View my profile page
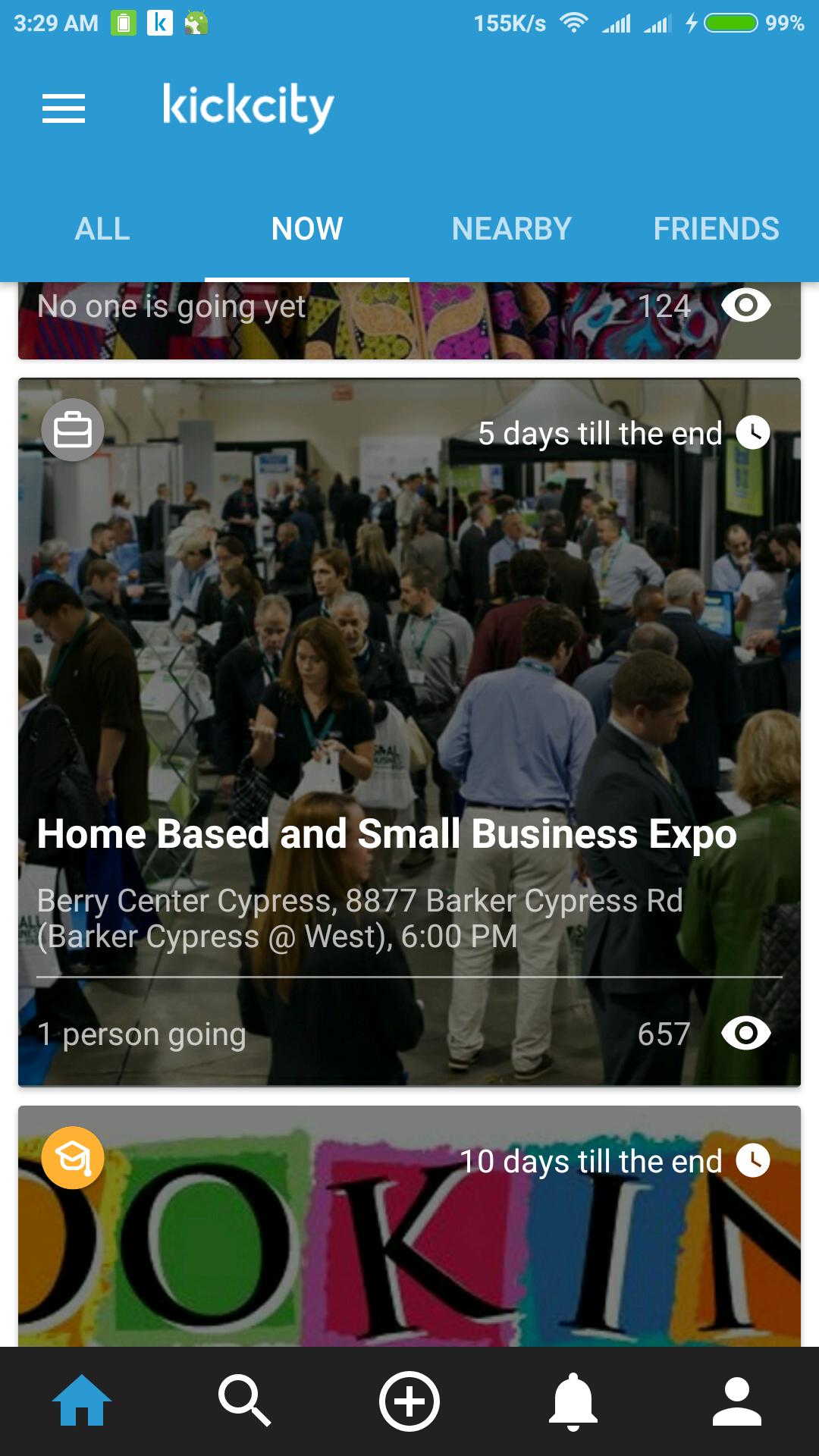 (736, 1401)
